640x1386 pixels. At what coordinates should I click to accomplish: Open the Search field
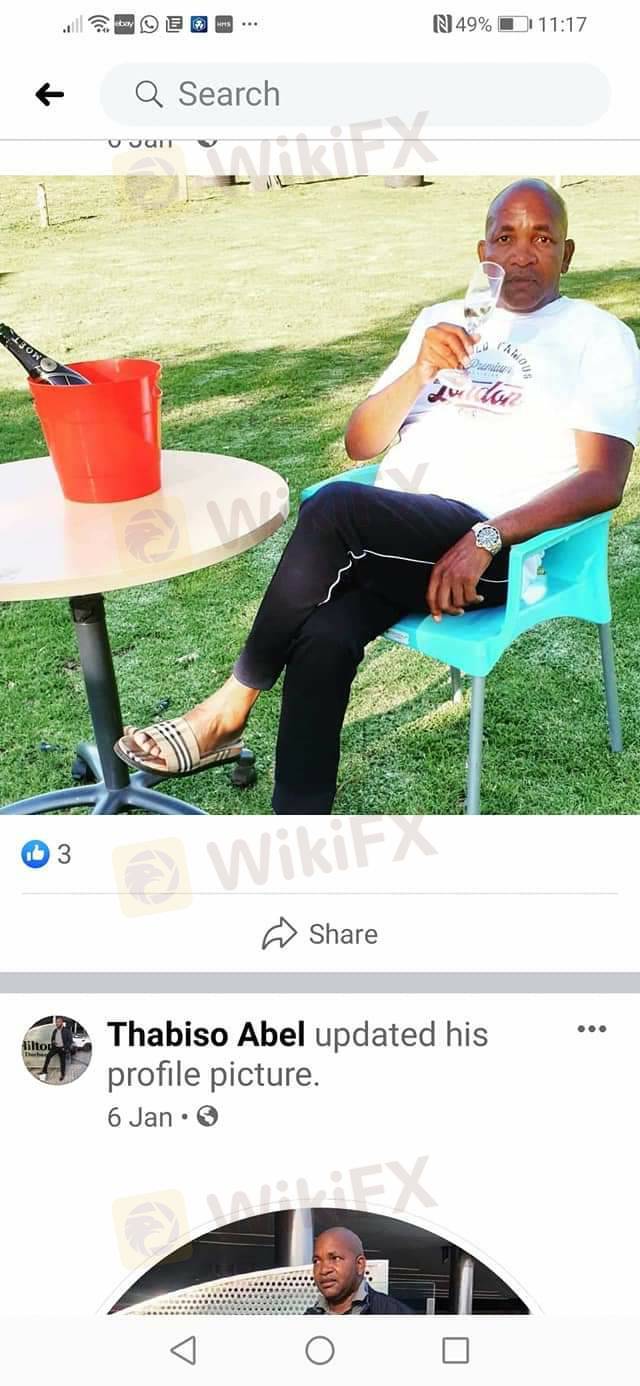click(x=355, y=95)
